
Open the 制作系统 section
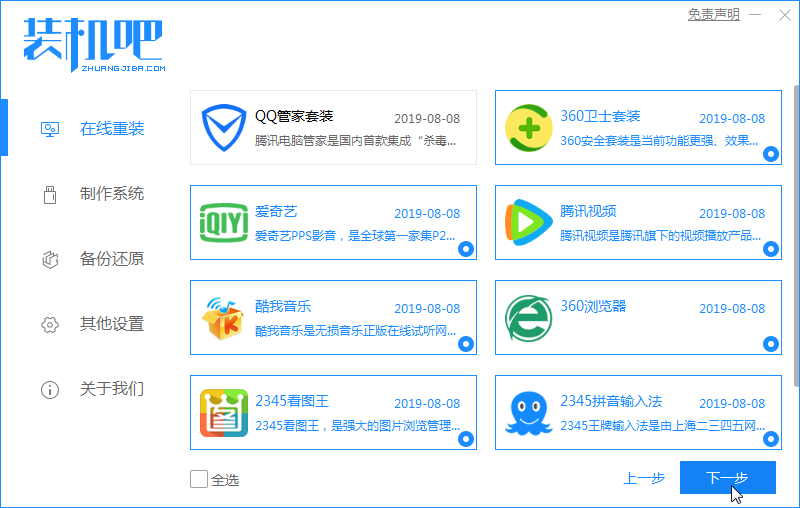pos(111,194)
